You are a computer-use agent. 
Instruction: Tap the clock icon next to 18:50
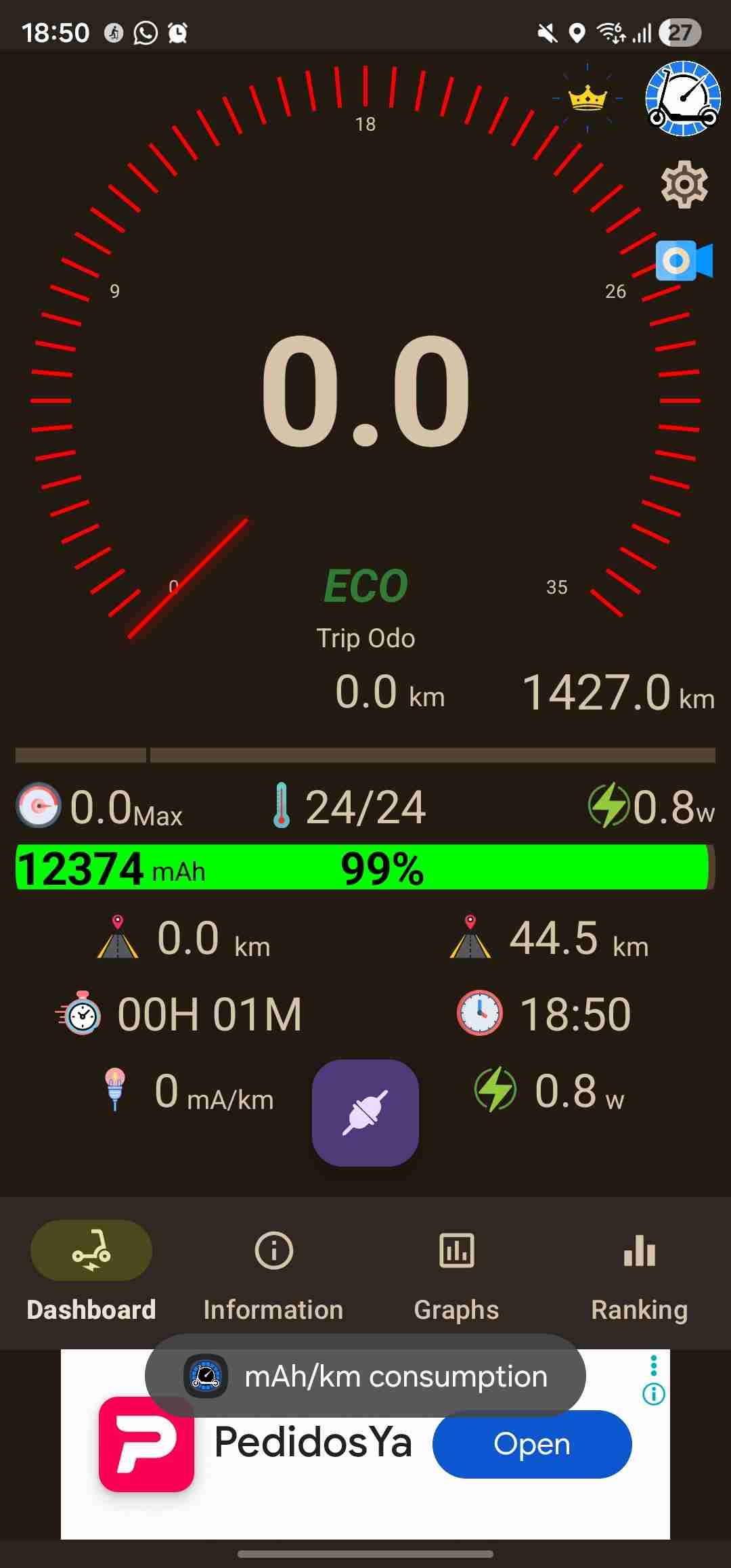481,1012
